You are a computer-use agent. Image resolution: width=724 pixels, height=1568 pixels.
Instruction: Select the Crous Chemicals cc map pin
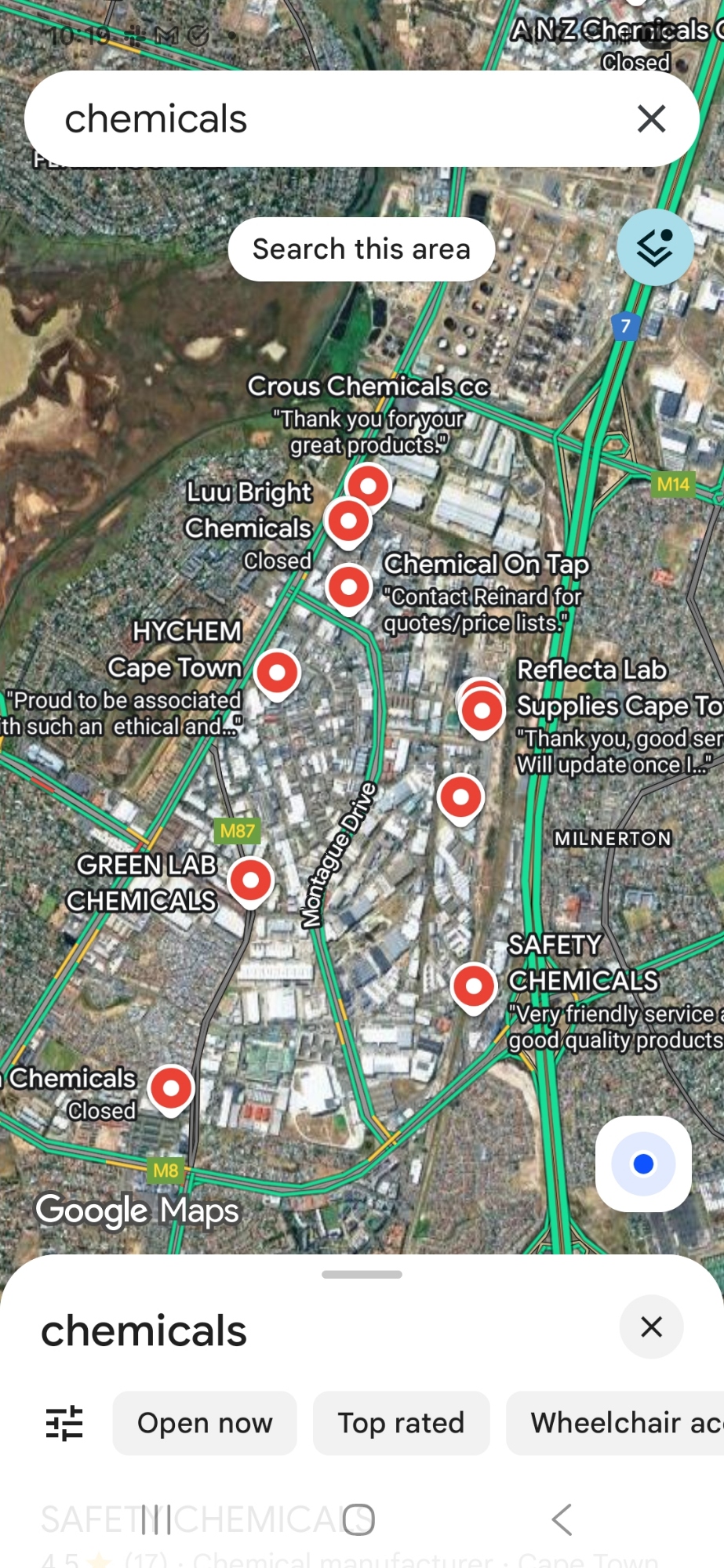click(x=369, y=485)
